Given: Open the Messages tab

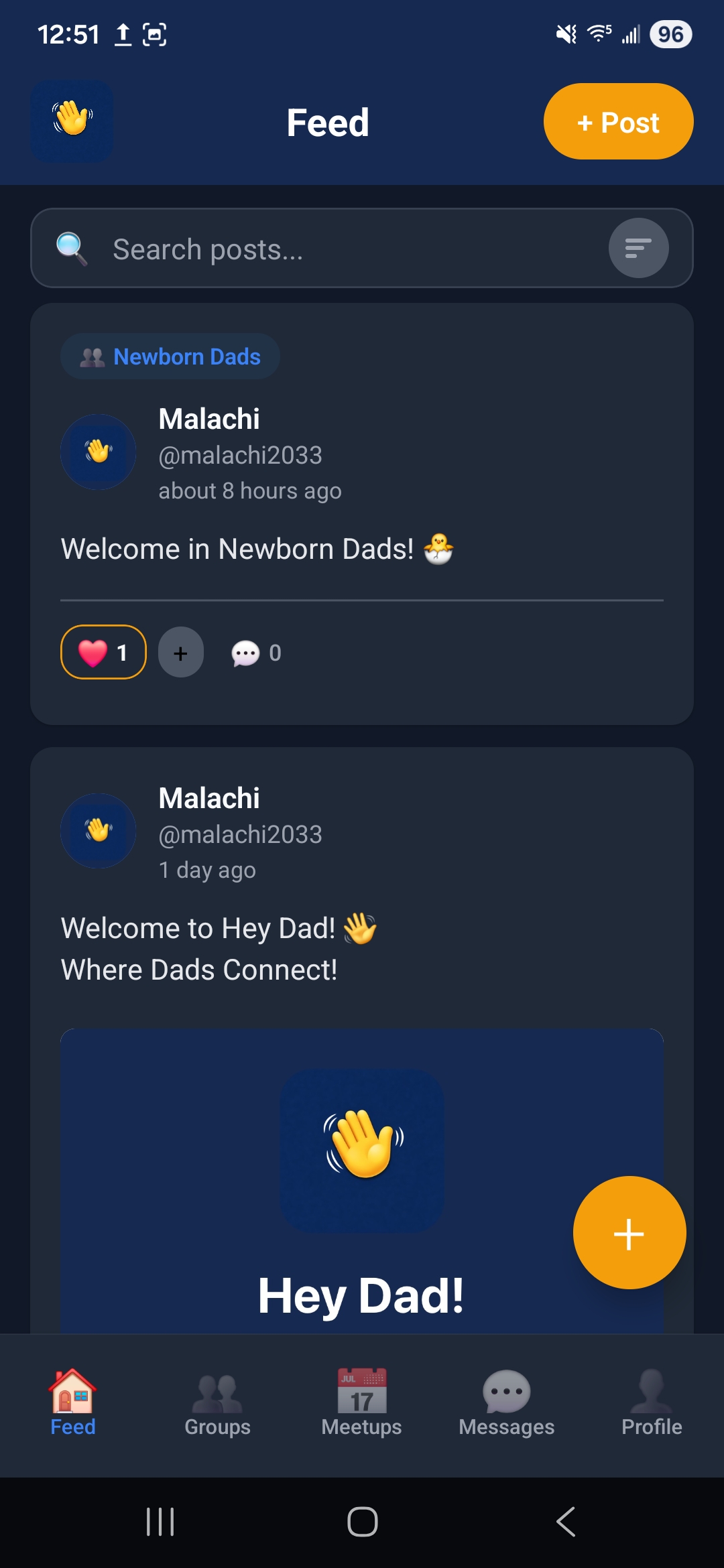Looking at the screenshot, I should 506,1403.
